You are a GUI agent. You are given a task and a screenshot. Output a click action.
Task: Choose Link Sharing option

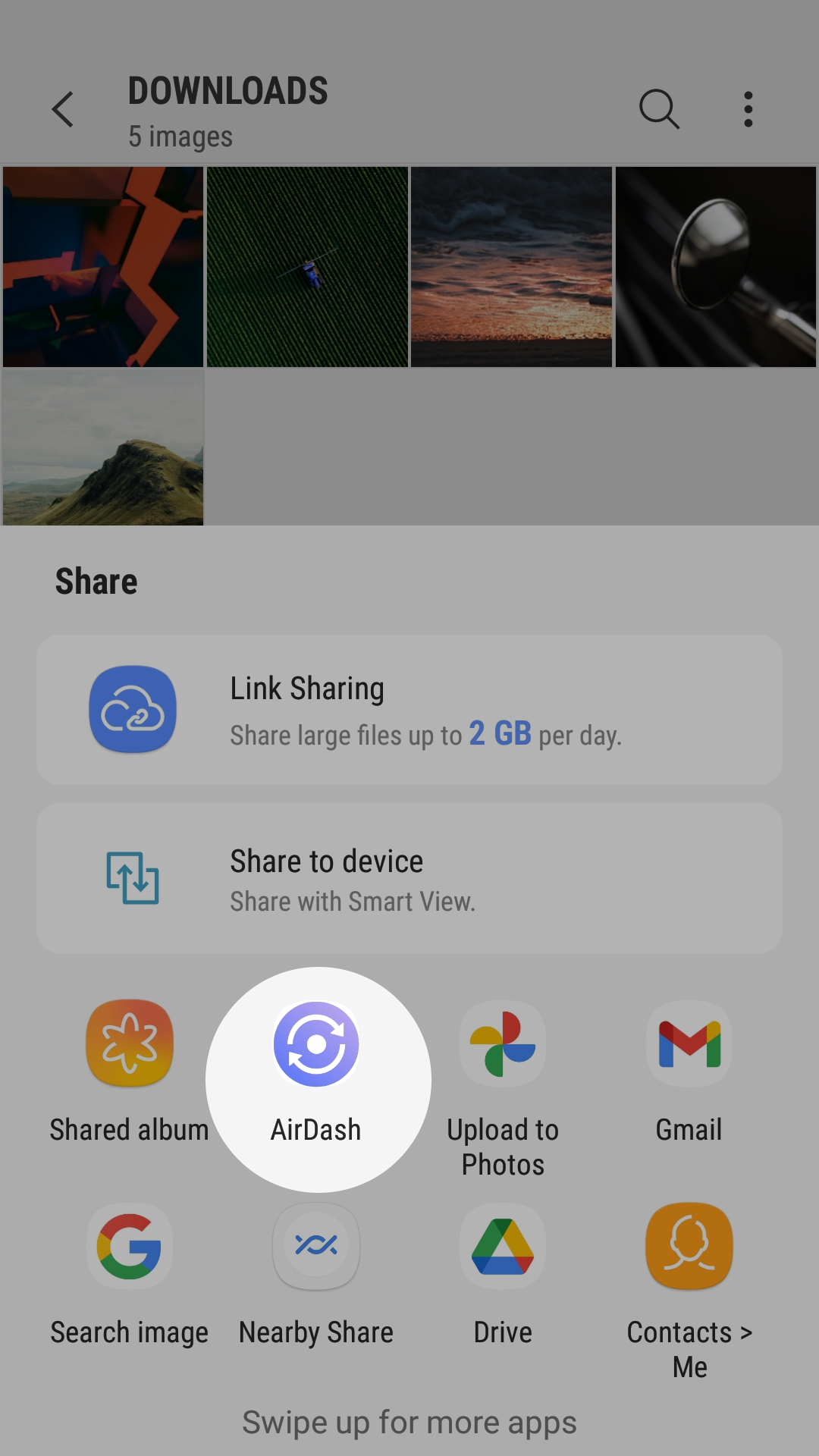click(409, 710)
